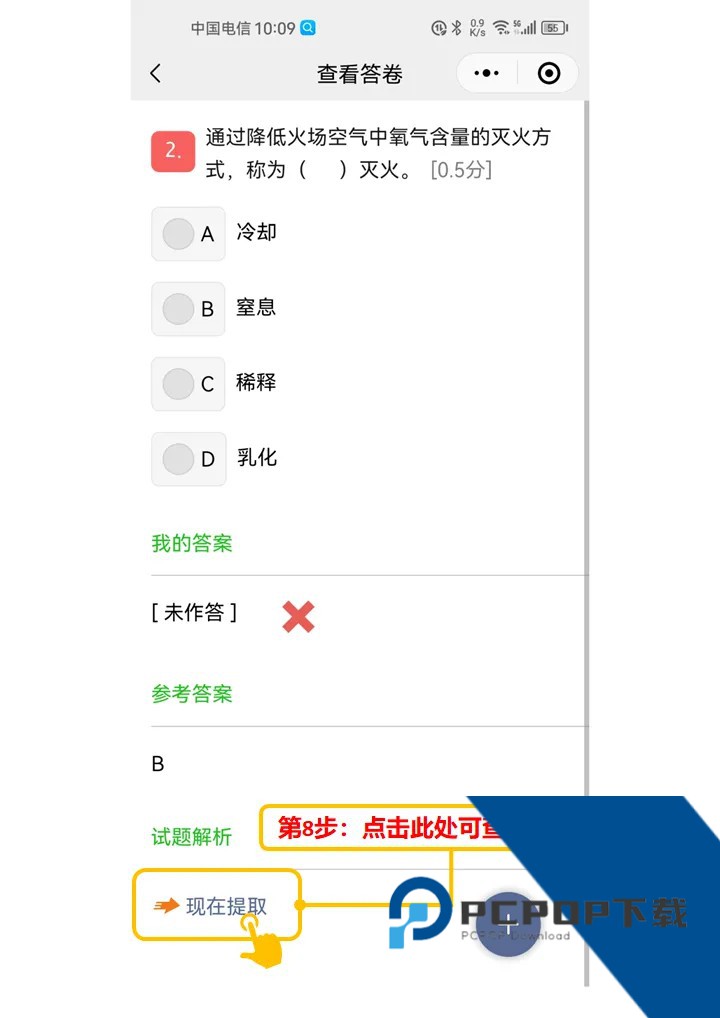Tap the WiFi icon in the status bar

click(500, 29)
